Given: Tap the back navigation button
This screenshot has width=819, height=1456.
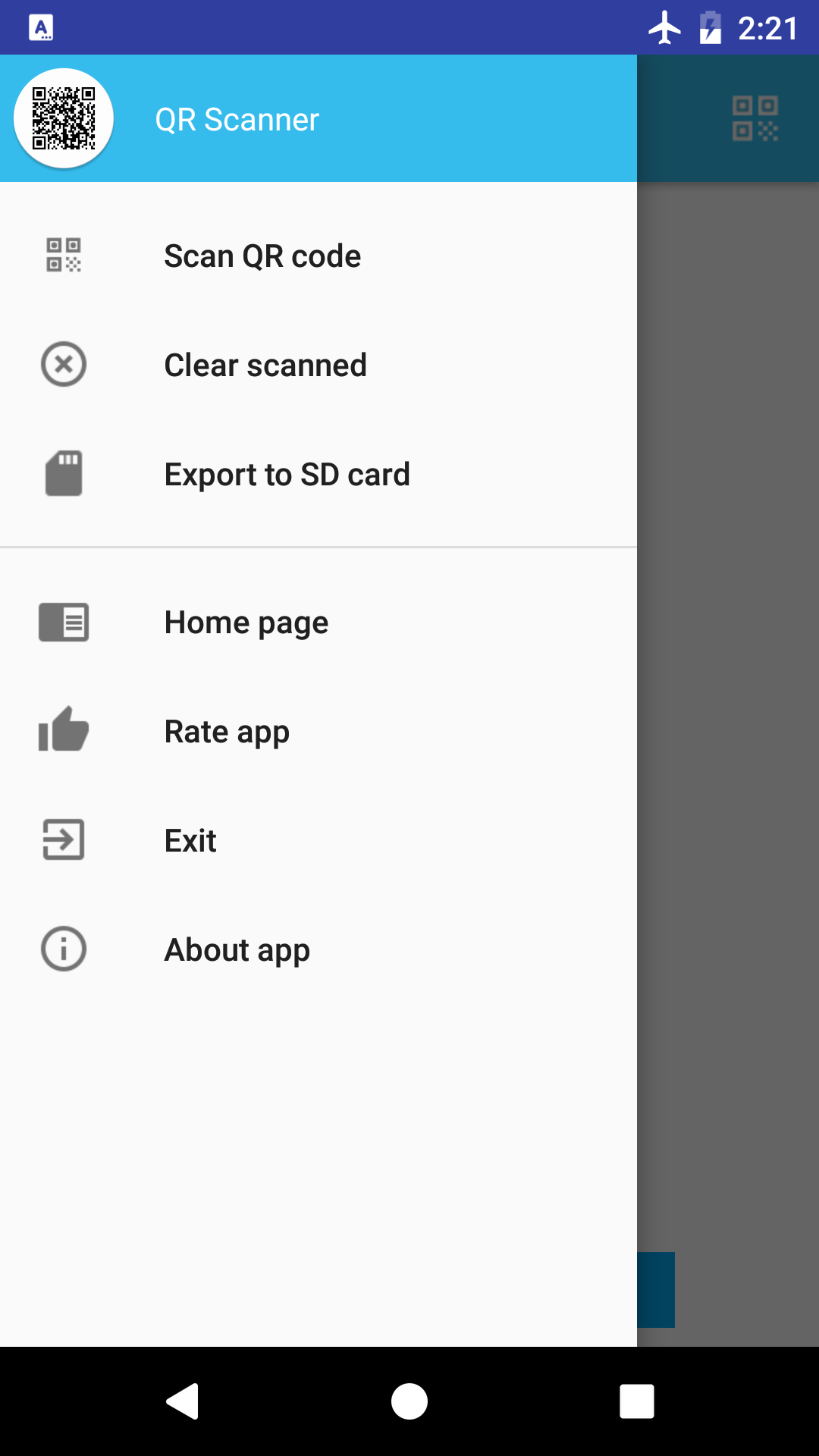Looking at the screenshot, I should pos(180,1400).
